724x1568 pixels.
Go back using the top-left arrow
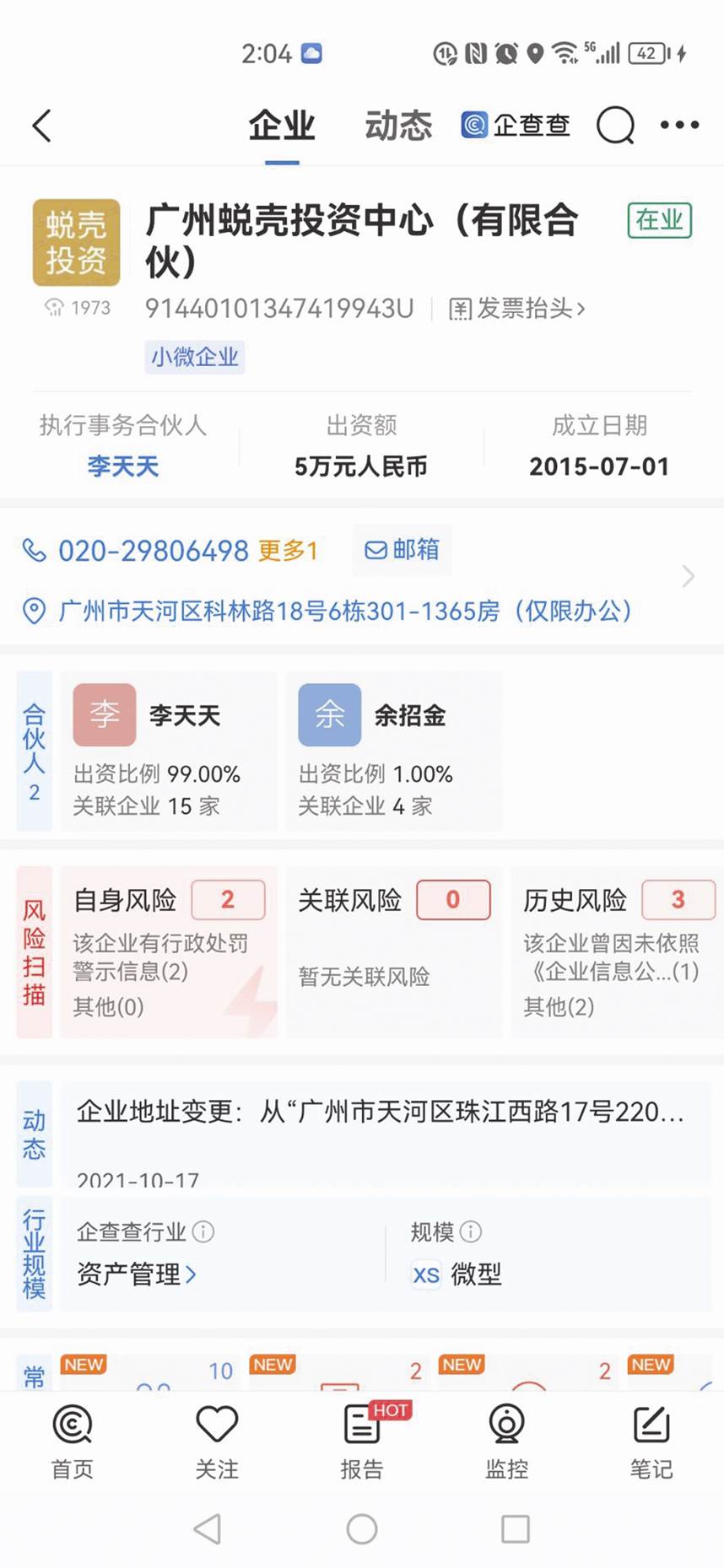click(41, 127)
